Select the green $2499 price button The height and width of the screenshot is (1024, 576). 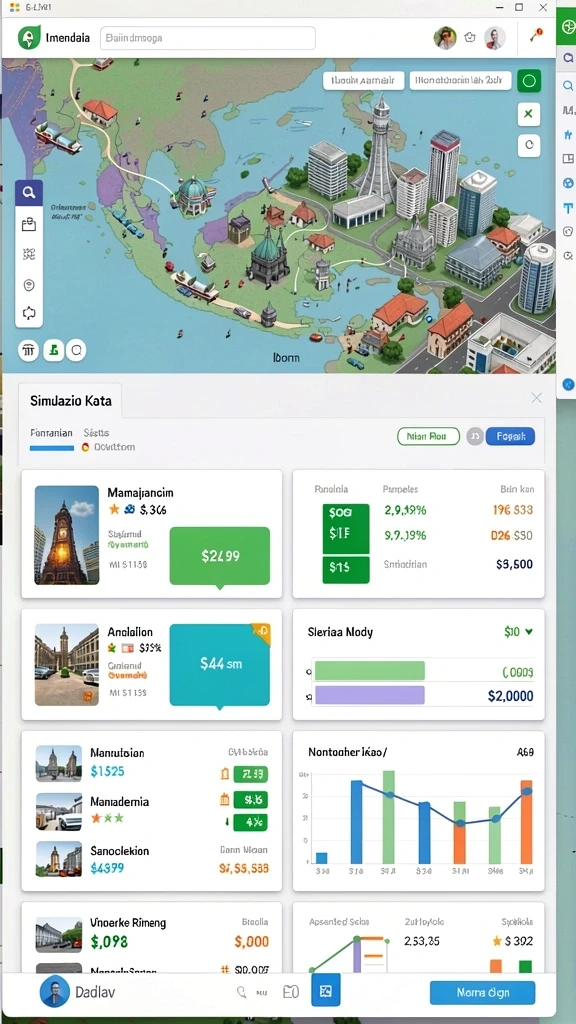tap(219, 556)
